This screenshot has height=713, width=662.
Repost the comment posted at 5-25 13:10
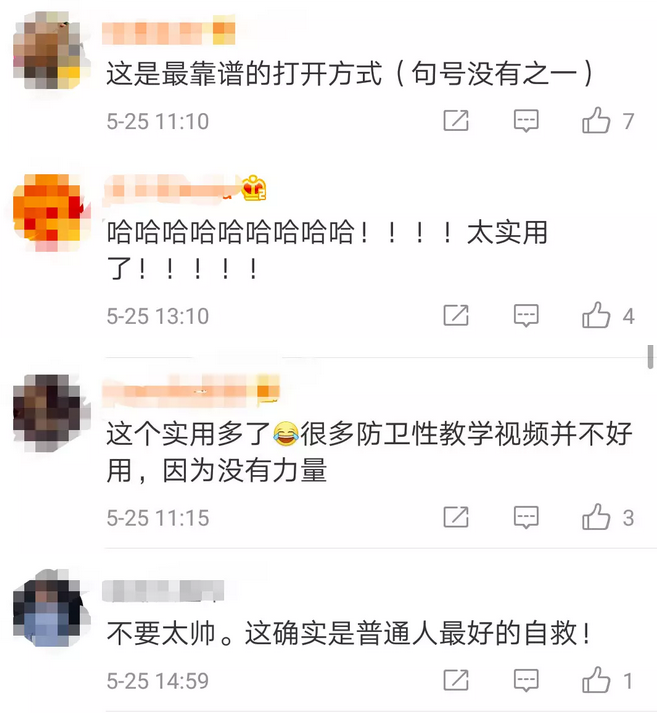click(x=456, y=316)
